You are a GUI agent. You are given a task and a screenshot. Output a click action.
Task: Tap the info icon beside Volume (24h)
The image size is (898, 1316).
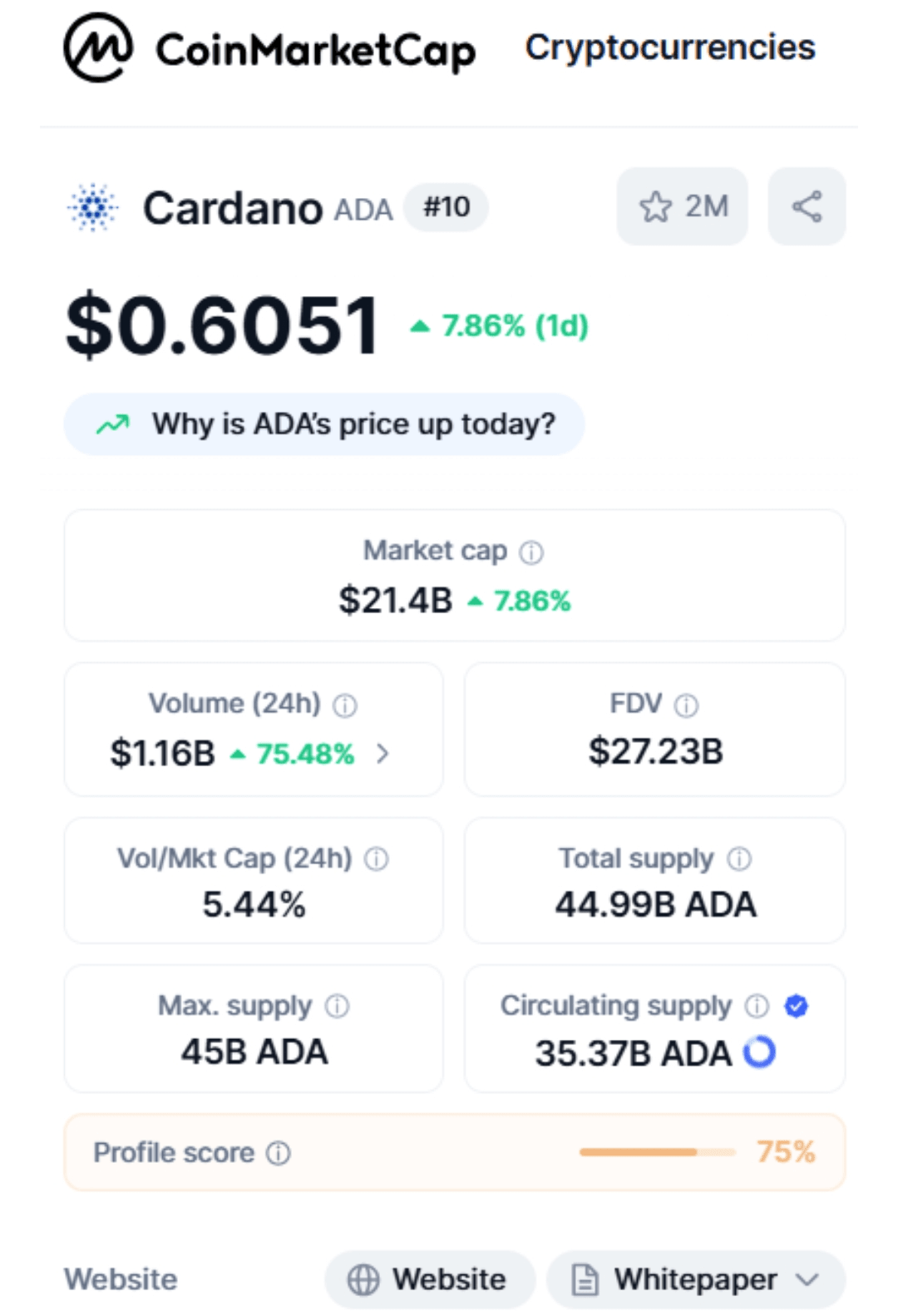tap(345, 705)
